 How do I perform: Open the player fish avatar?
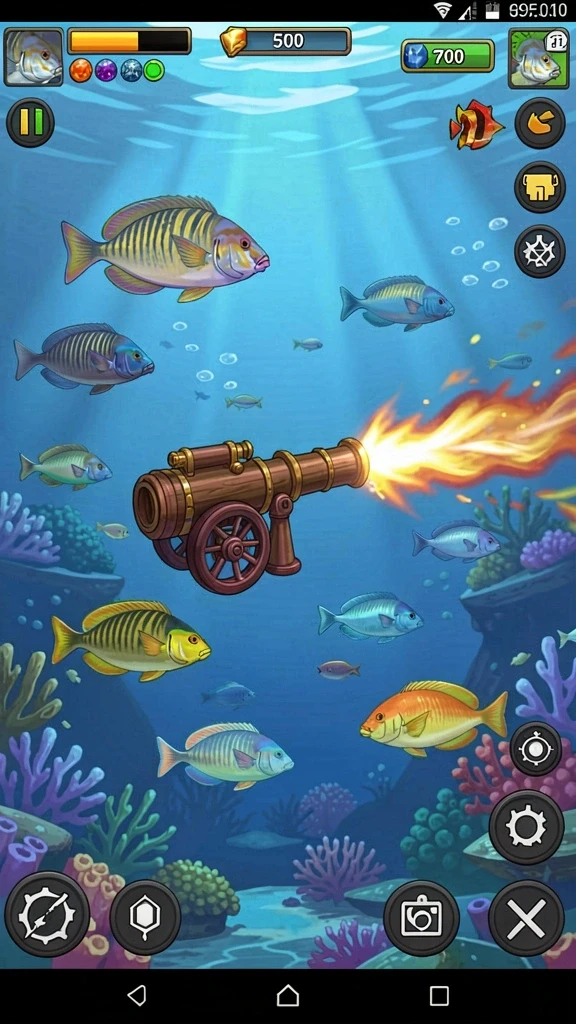click(34, 57)
